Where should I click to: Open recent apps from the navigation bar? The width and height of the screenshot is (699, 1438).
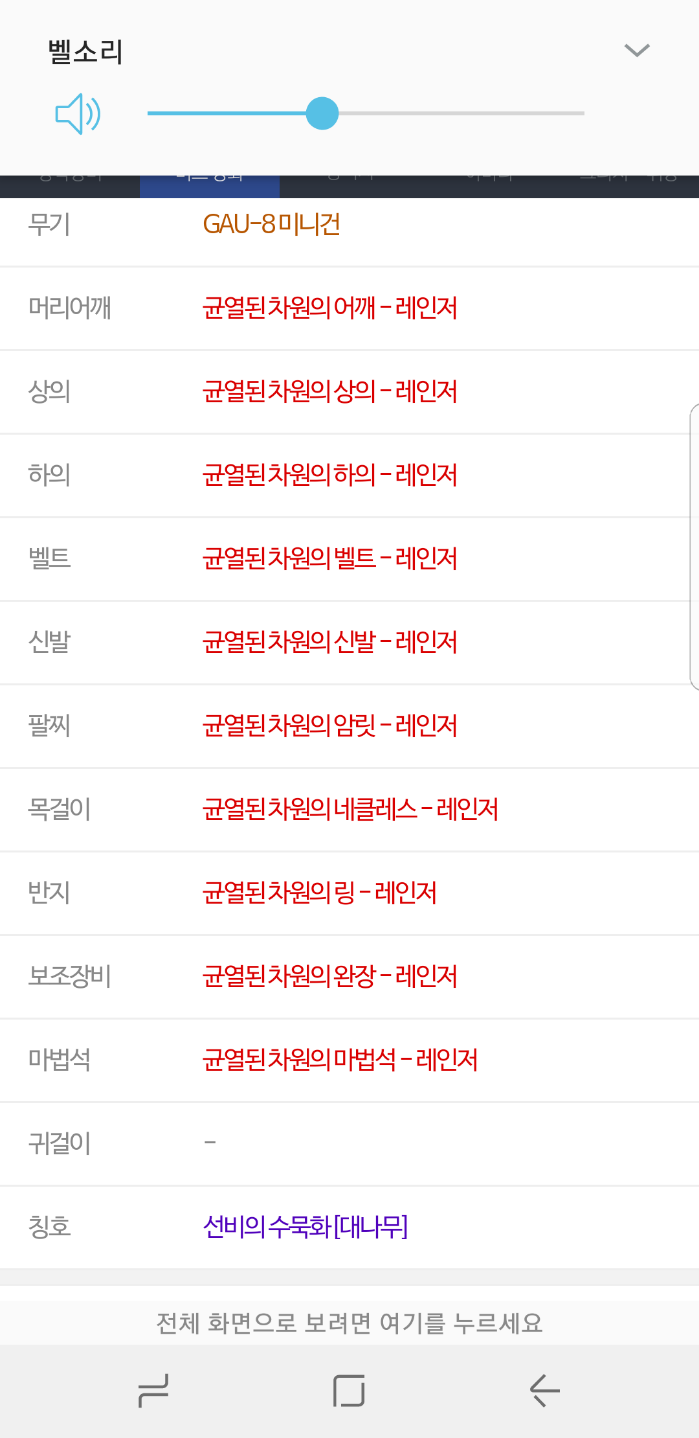pos(153,1390)
